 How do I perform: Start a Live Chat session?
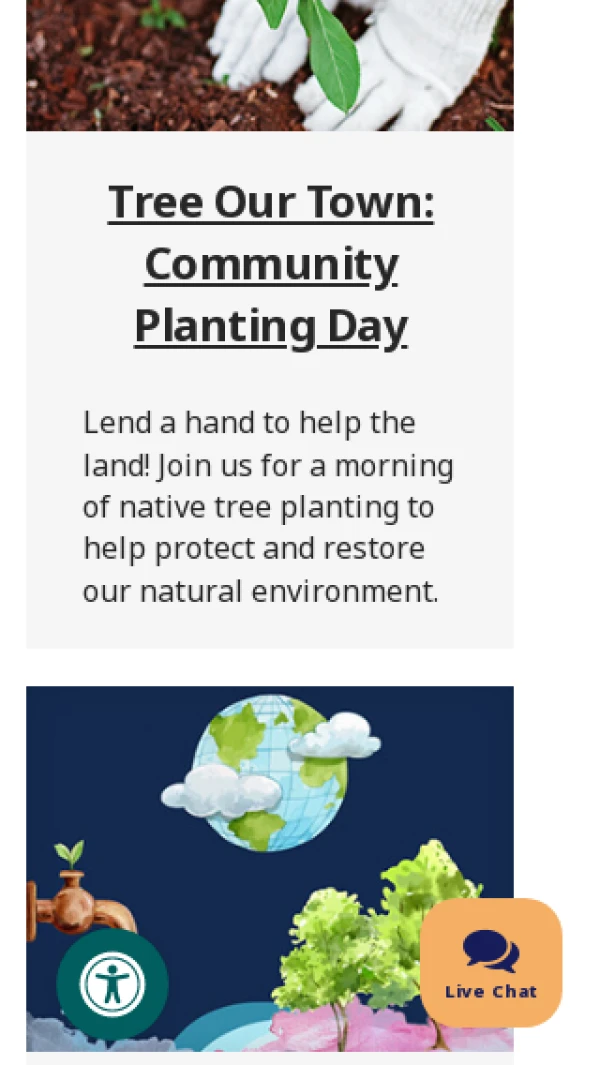click(490, 962)
